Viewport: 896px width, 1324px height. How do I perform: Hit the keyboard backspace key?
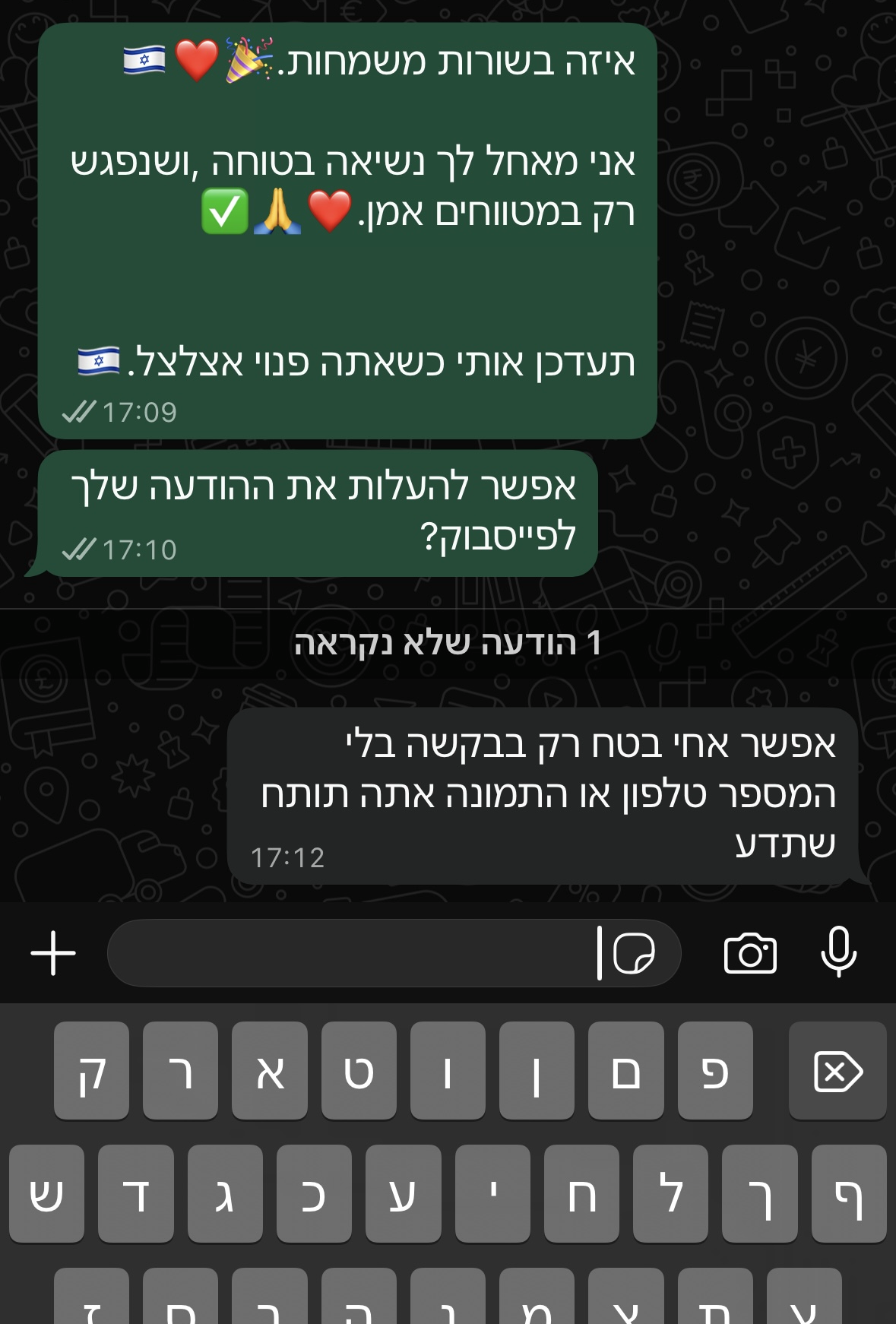pyautogui.click(x=837, y=1072)
